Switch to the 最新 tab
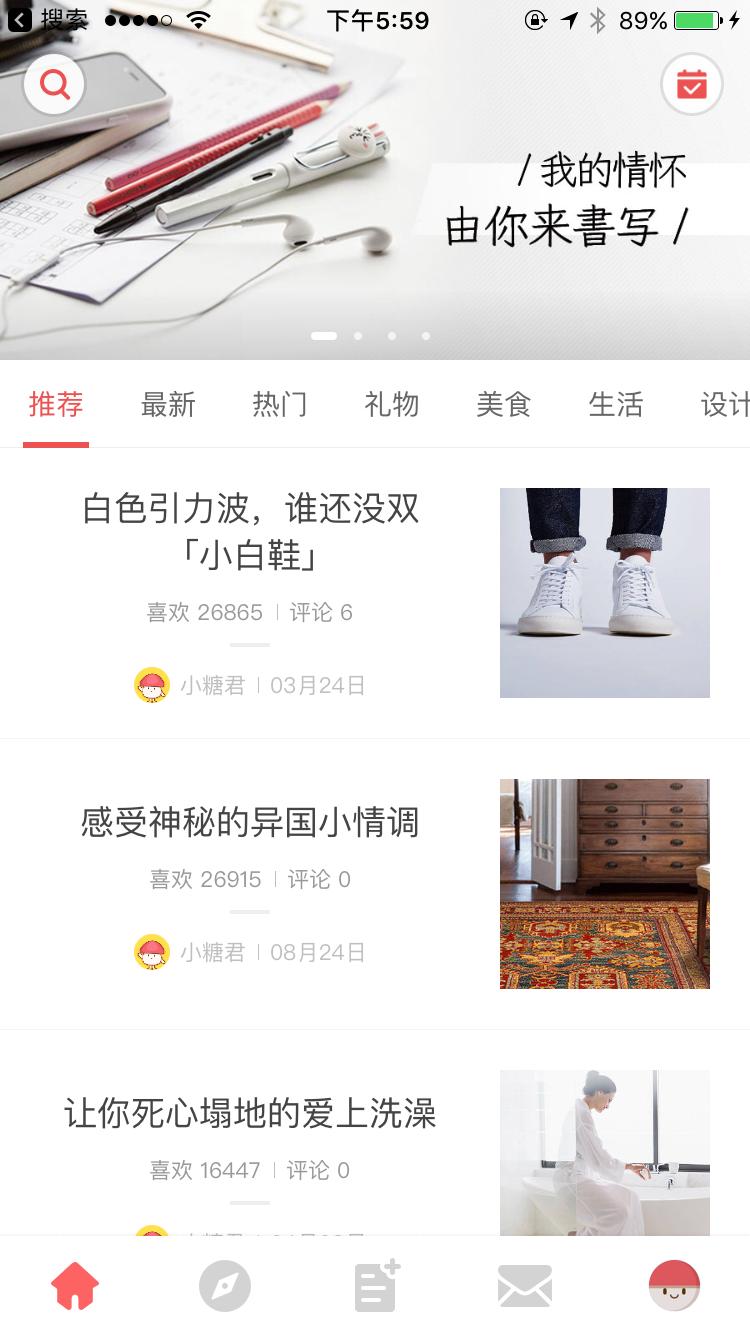750x1334 pixels. [x=168, y=405]
